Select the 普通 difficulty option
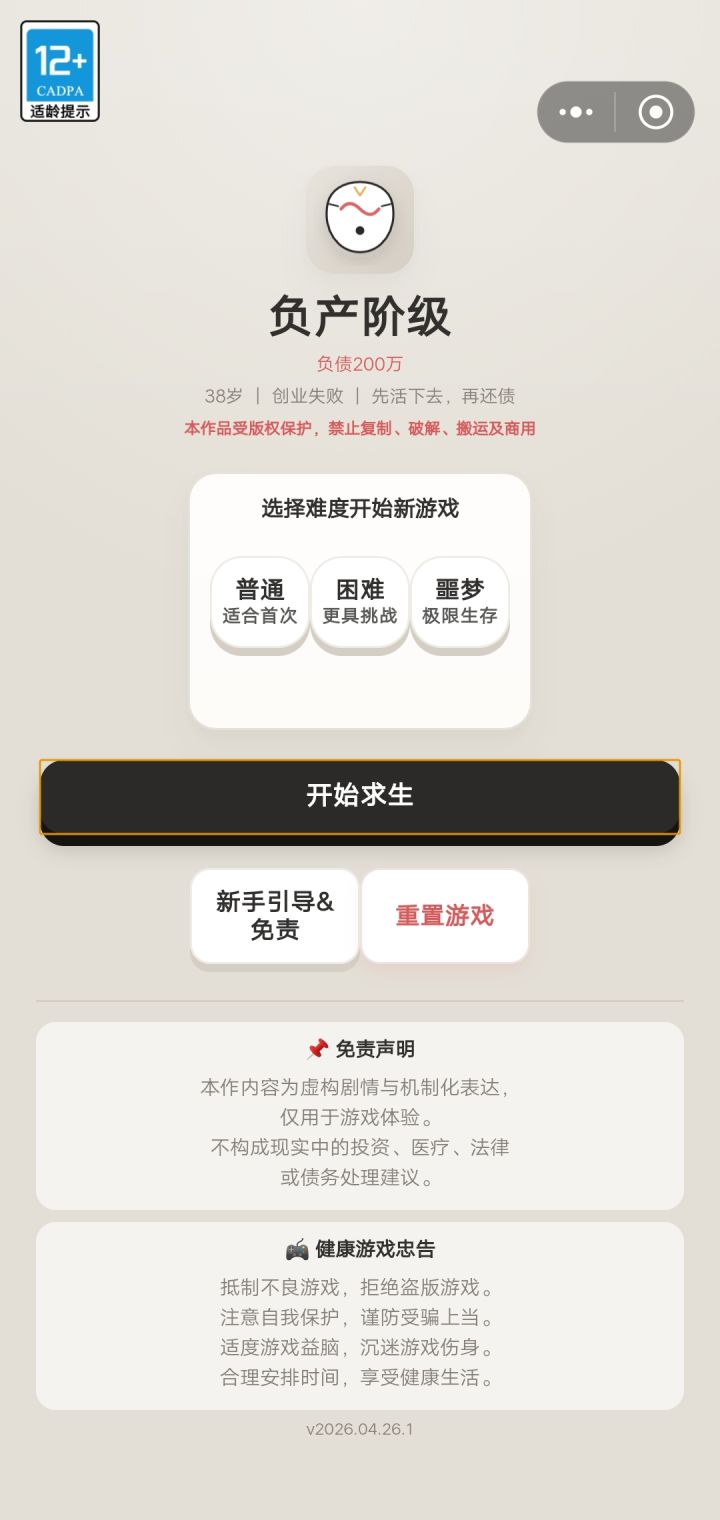 [259, 601]
